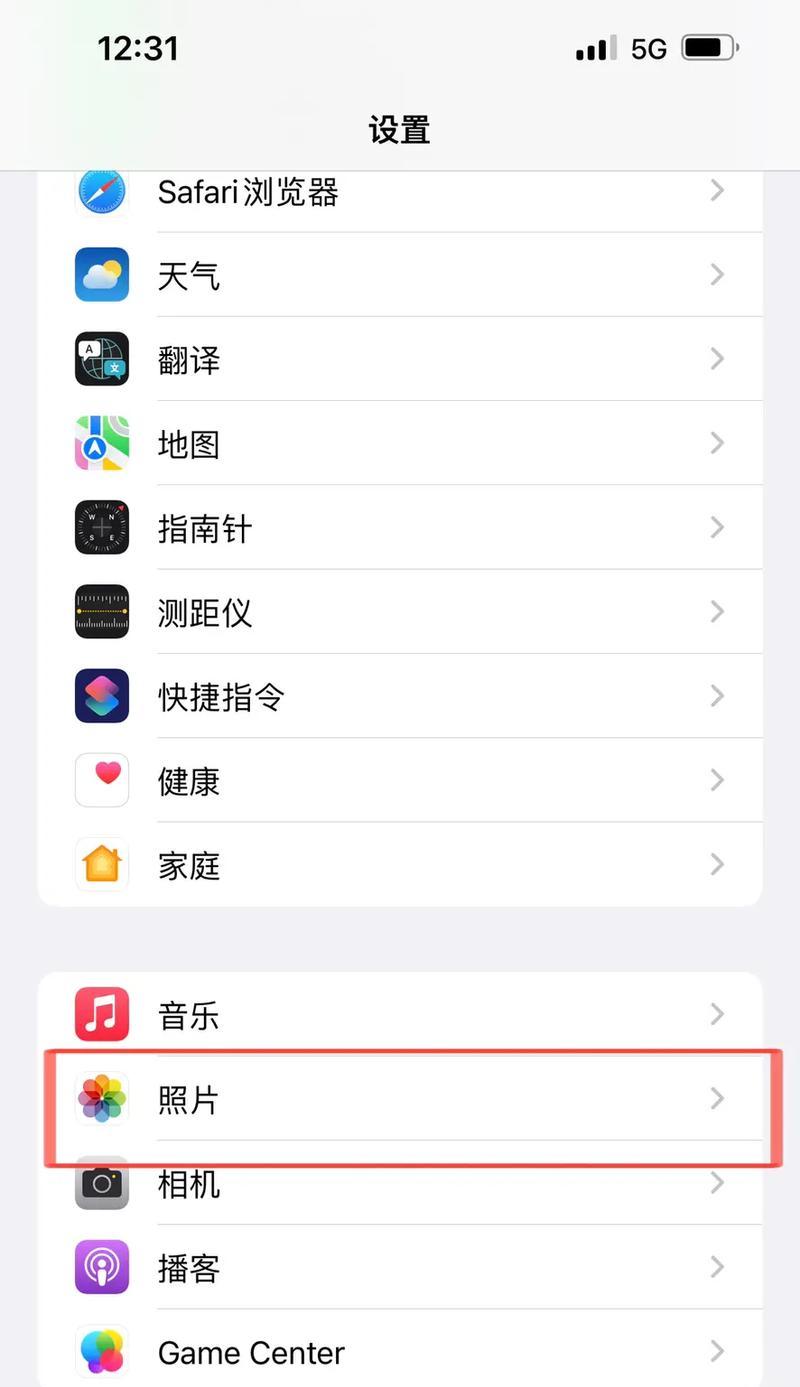Viewport: 800px width, 1387px height.
Task: Tap the 测距仪 row
Action: (x=400, y=612)
